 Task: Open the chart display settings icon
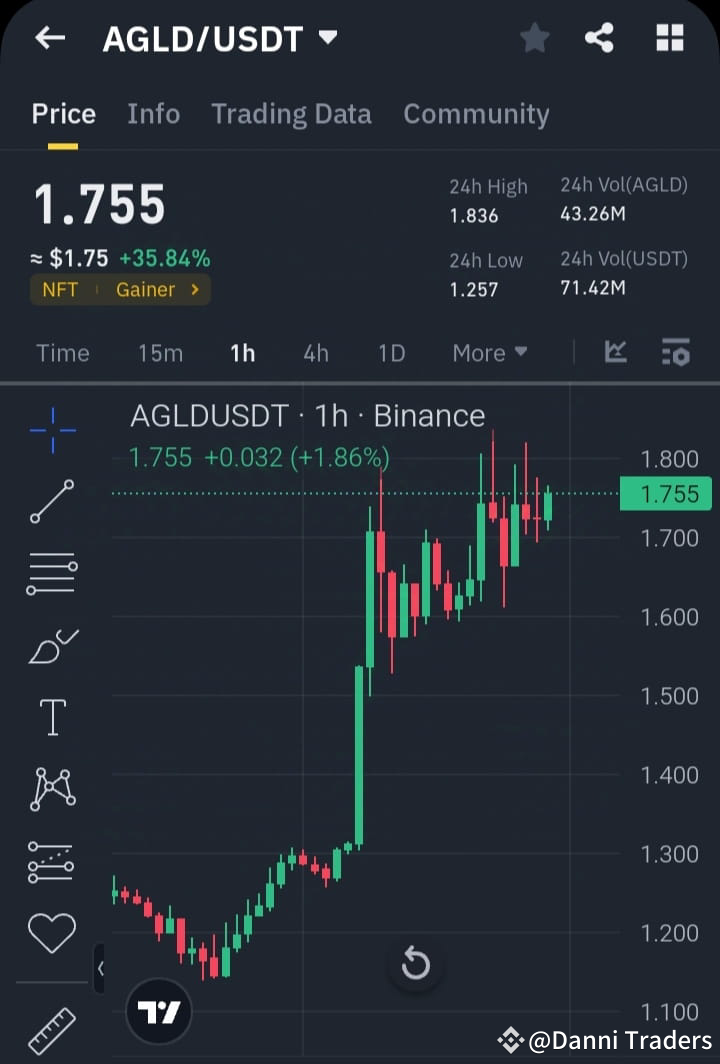675,352
